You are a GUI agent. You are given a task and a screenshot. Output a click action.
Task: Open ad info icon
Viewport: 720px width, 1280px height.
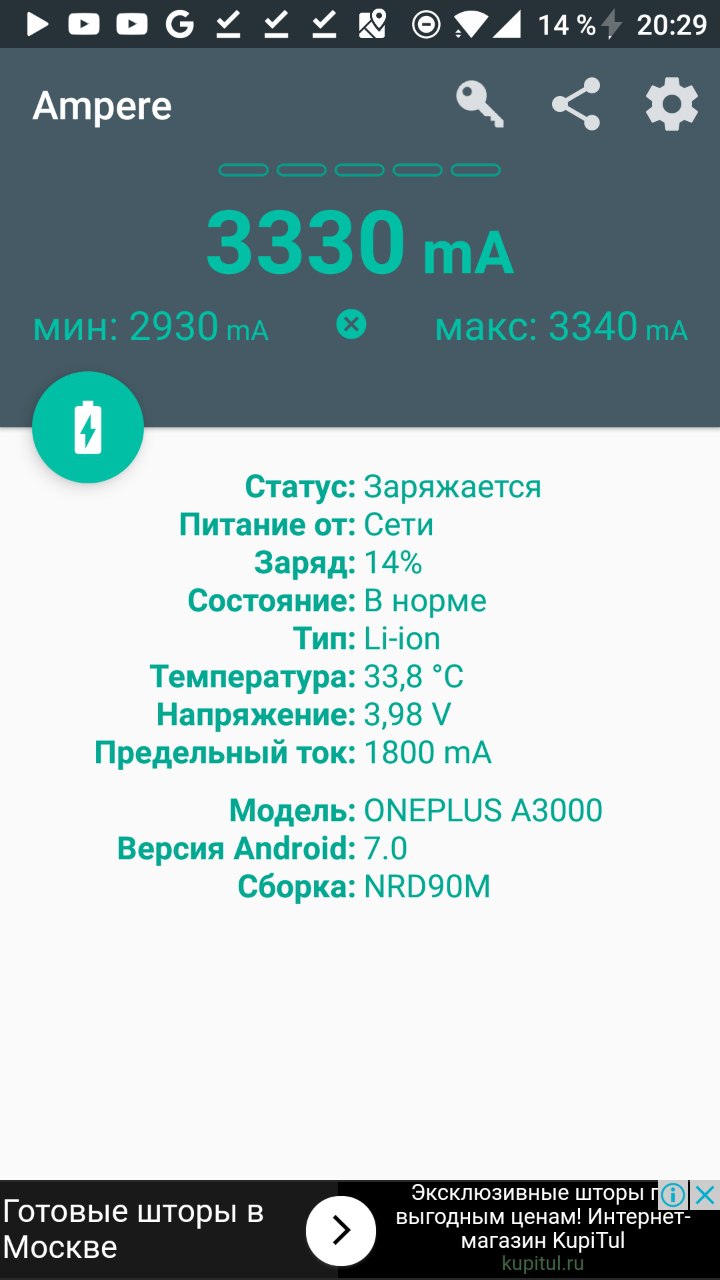click(x=674, y=1194)
